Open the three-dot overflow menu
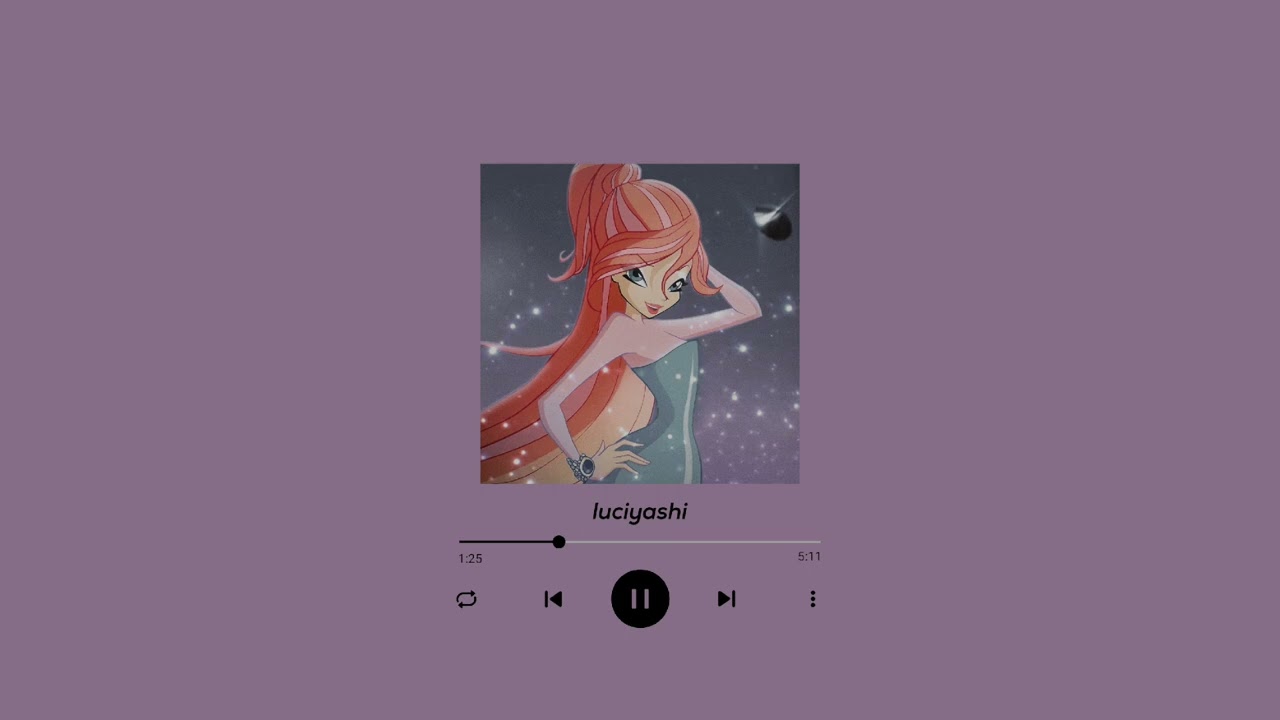 point(812,599)
